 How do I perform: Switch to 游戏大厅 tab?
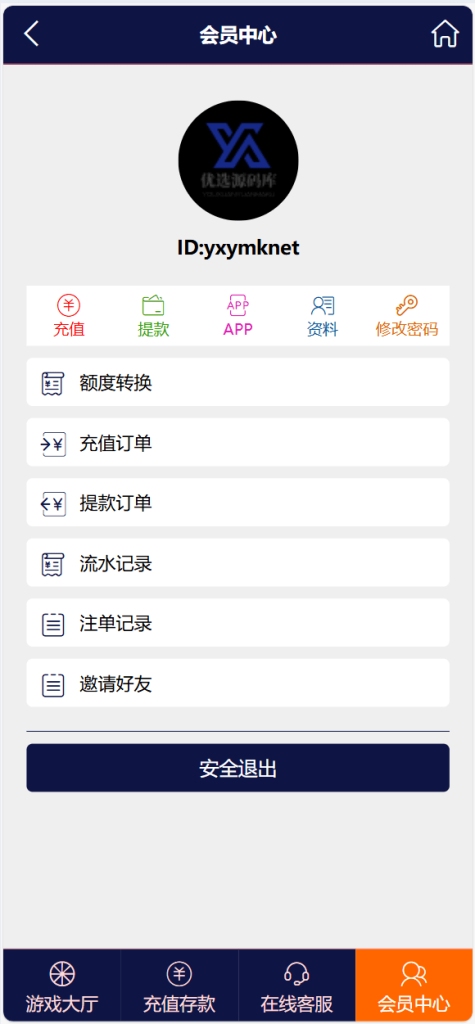pos(62,985)
